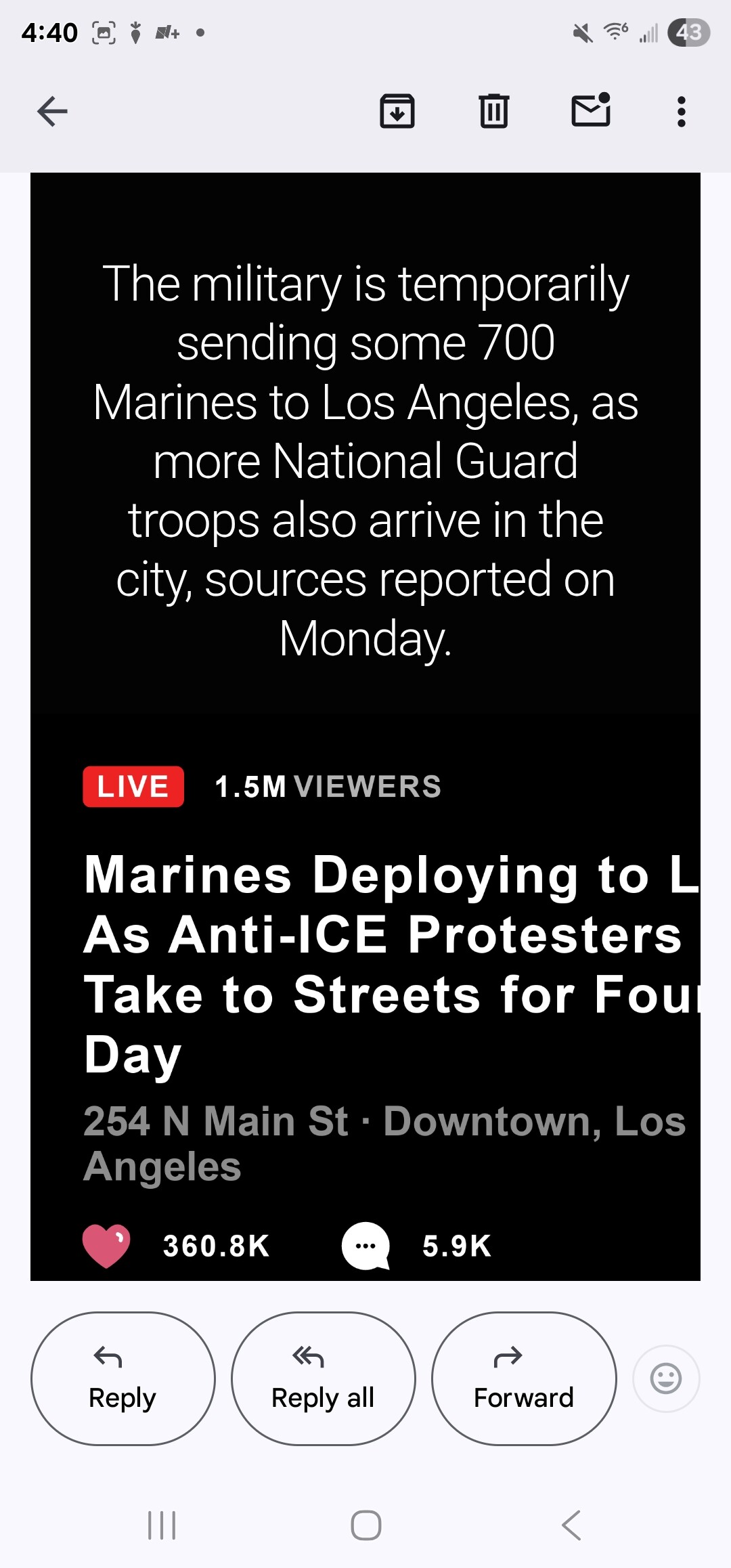Mark the email as unread
The width and height of the screenshot is (731, 1568).
591,110
